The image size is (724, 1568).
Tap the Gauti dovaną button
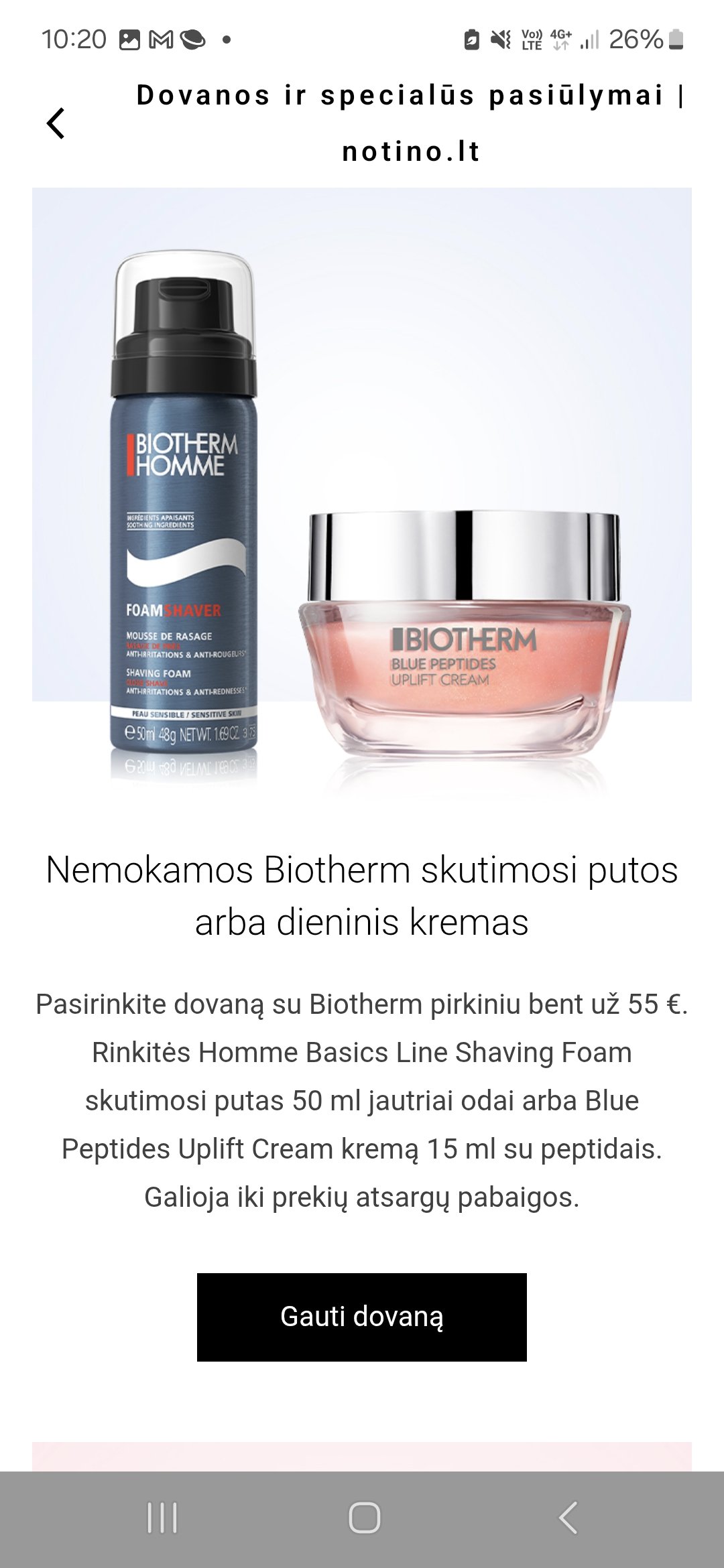pos(362,1317)
